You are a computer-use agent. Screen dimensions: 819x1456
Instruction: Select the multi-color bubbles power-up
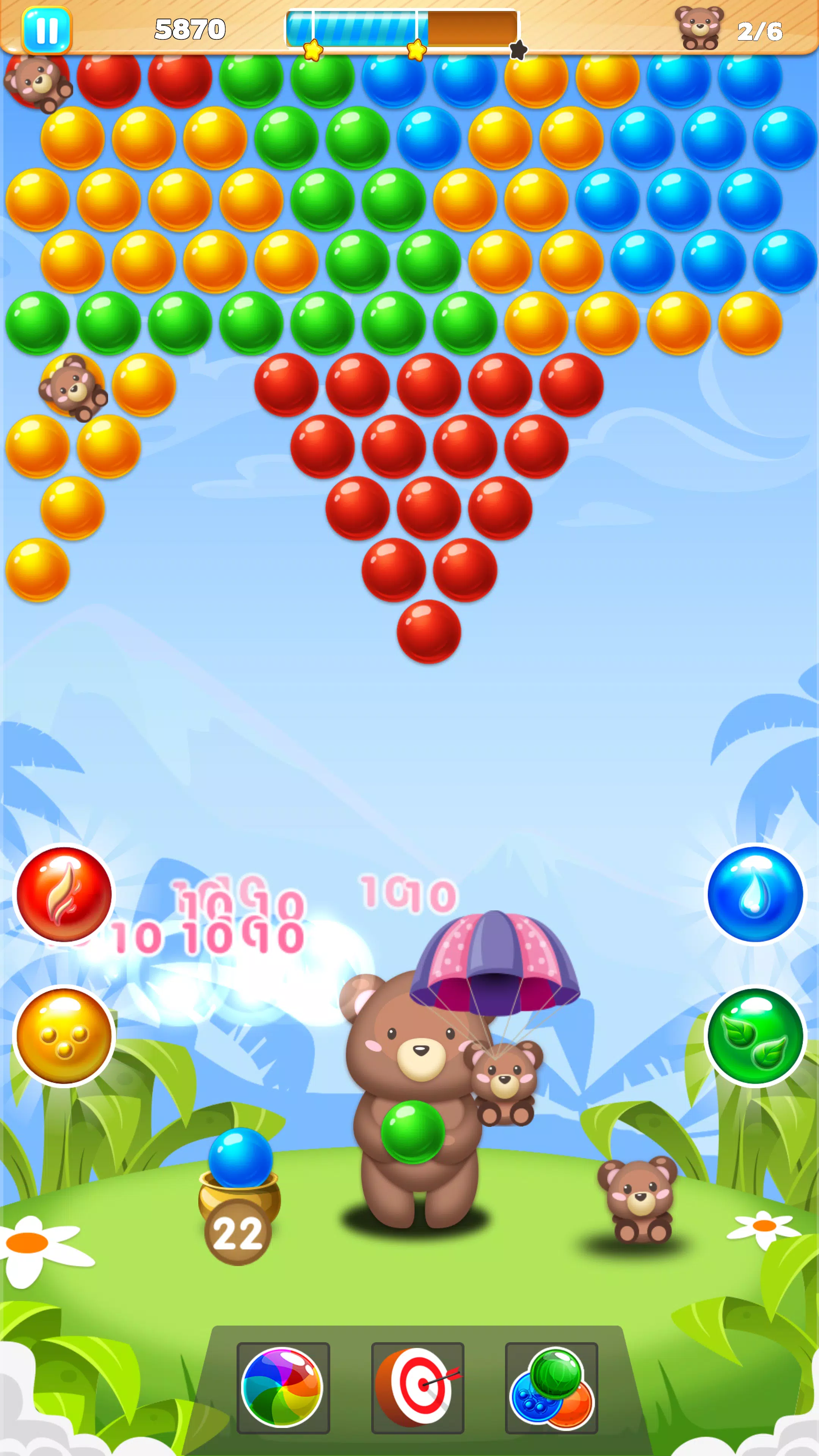[x=551, y=1388]
